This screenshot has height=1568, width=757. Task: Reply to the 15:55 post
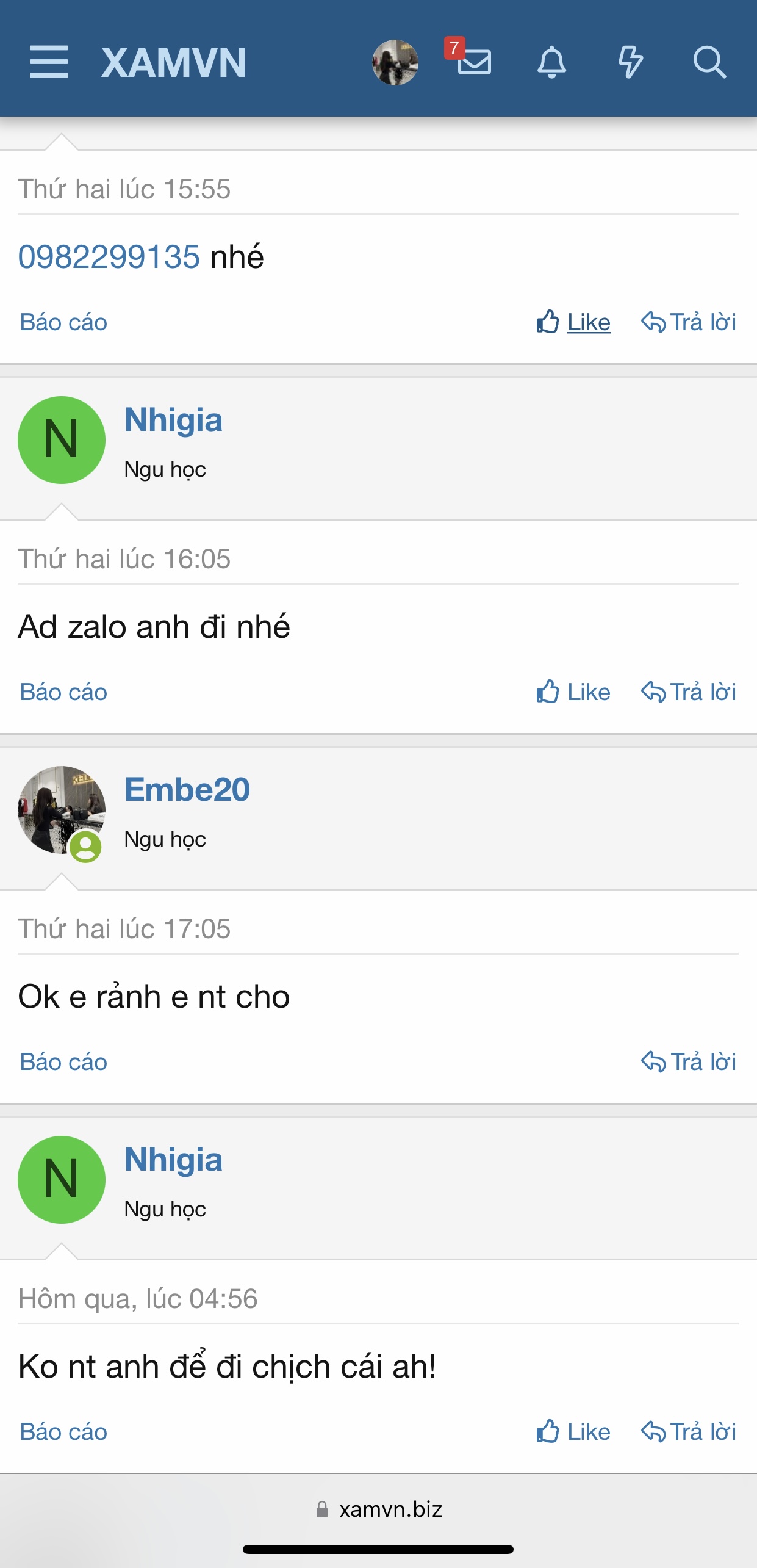[x=689, y=322]
